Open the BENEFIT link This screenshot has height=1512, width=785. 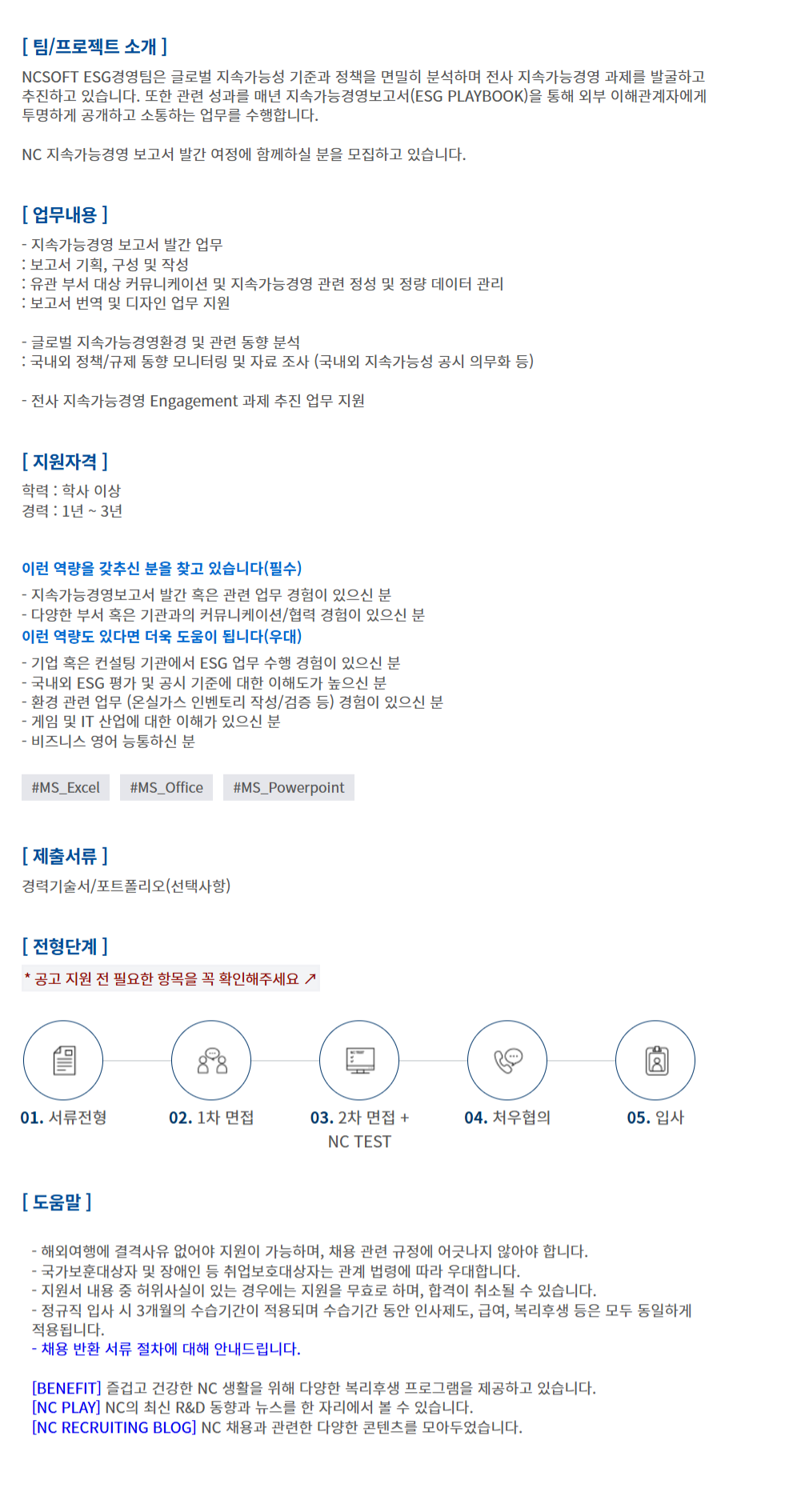point(66,1388)
